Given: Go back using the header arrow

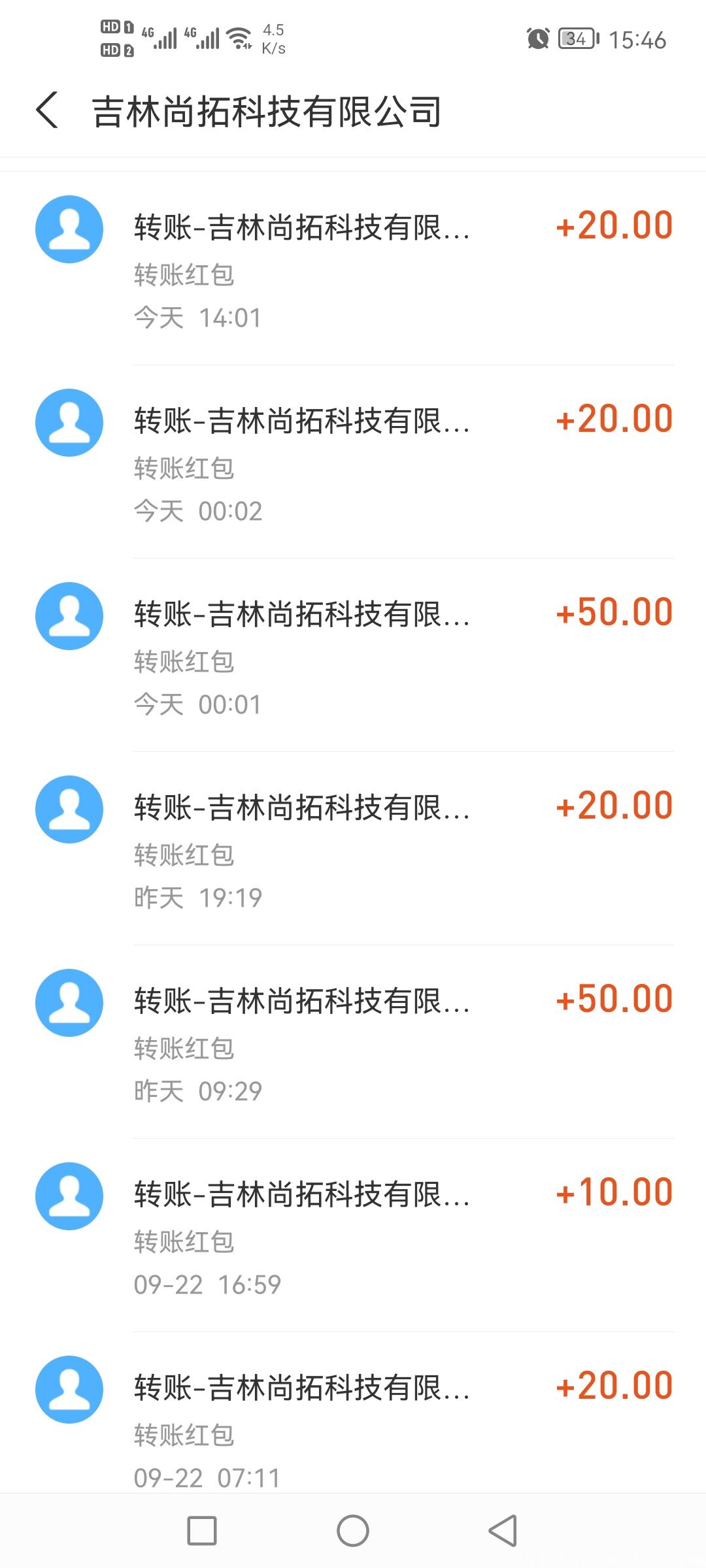Looking at the screenshot, I should 48,110.
